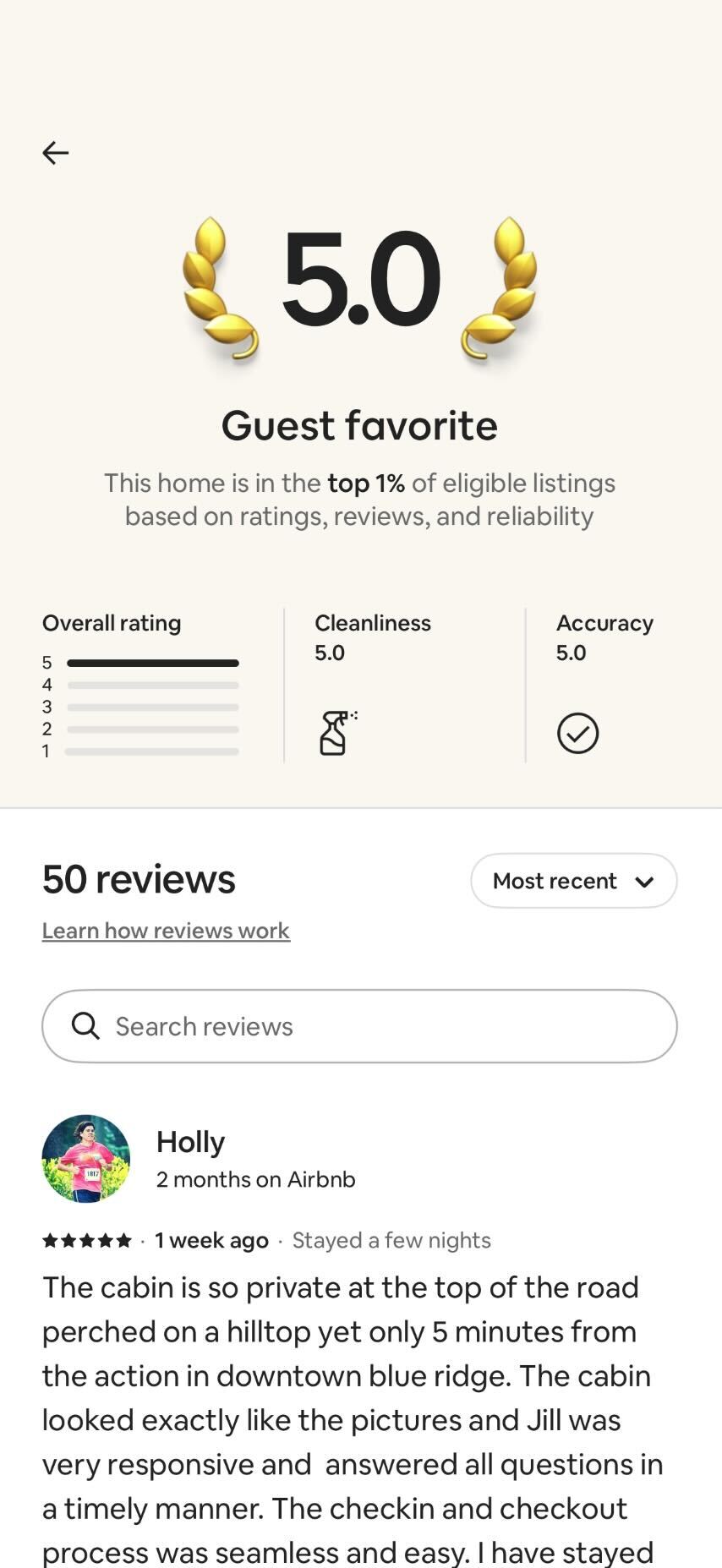Image resolution: width=722 pixels, height=1568 pixels.
Task: Tap the Search reviews field
Action: 359,1026
